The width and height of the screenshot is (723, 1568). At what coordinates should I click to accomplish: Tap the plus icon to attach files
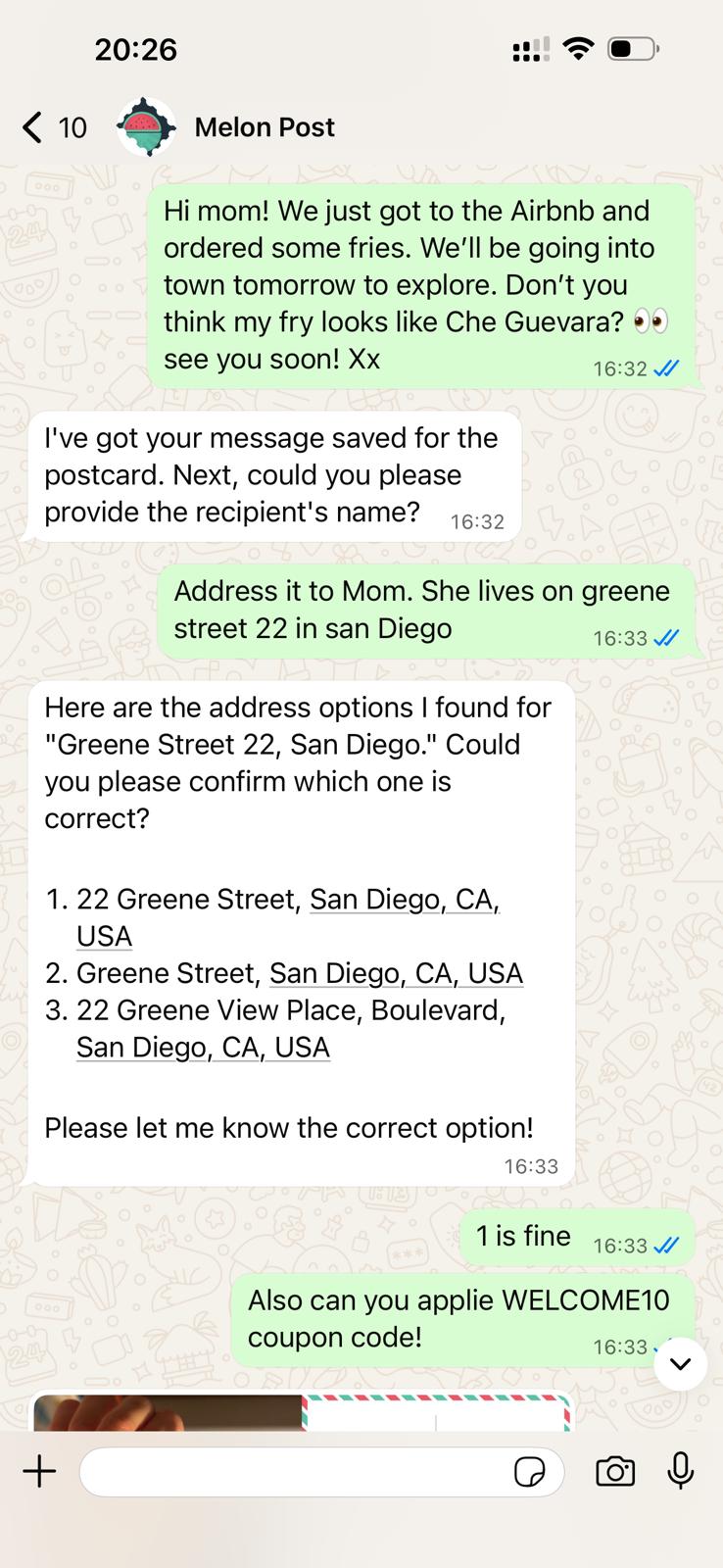[x=39, y=1471]
